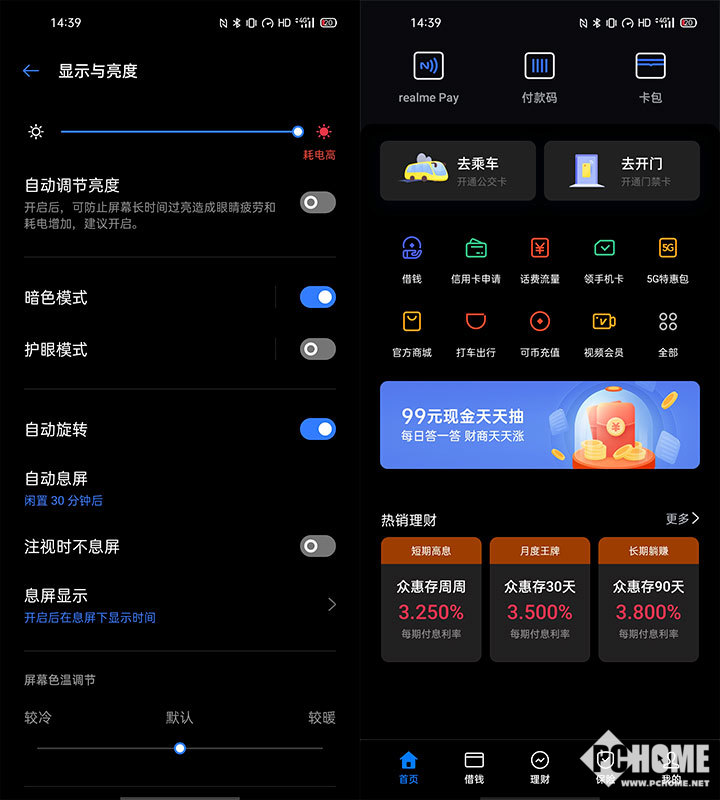720x800 pixels.
Task: Go back from 显示与亮度 settings
Action: 31,71
